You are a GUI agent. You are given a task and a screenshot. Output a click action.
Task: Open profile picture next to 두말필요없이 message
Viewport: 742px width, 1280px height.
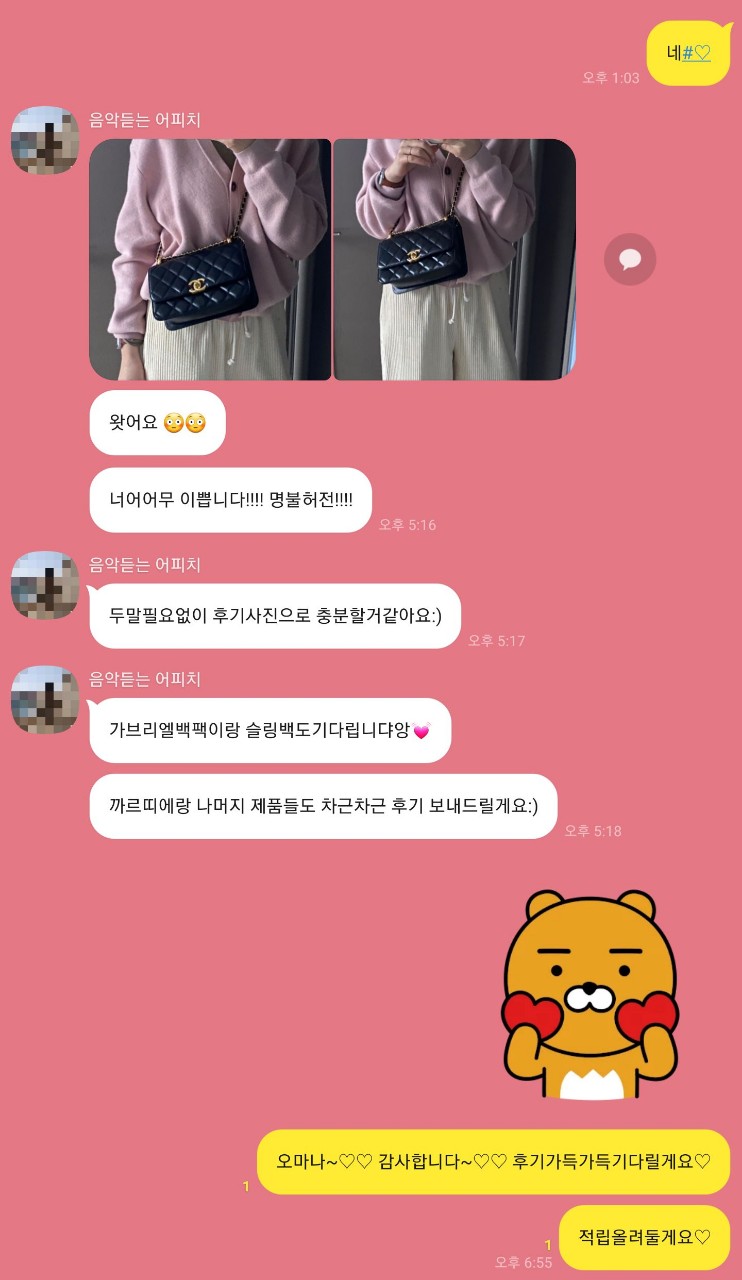coord(45,585)
